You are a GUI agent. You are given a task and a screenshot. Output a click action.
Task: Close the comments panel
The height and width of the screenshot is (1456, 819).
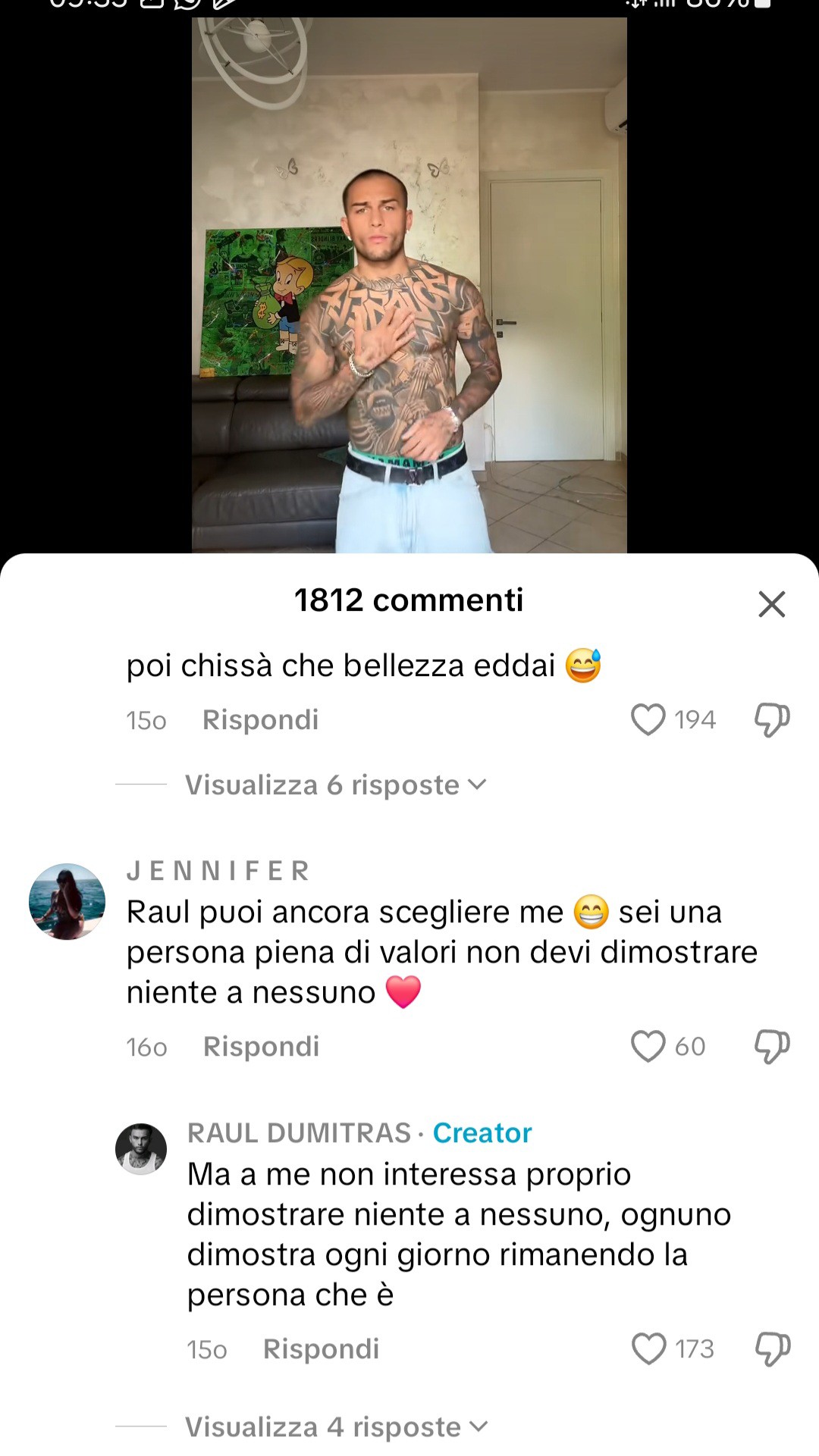(x=771, y=604)
